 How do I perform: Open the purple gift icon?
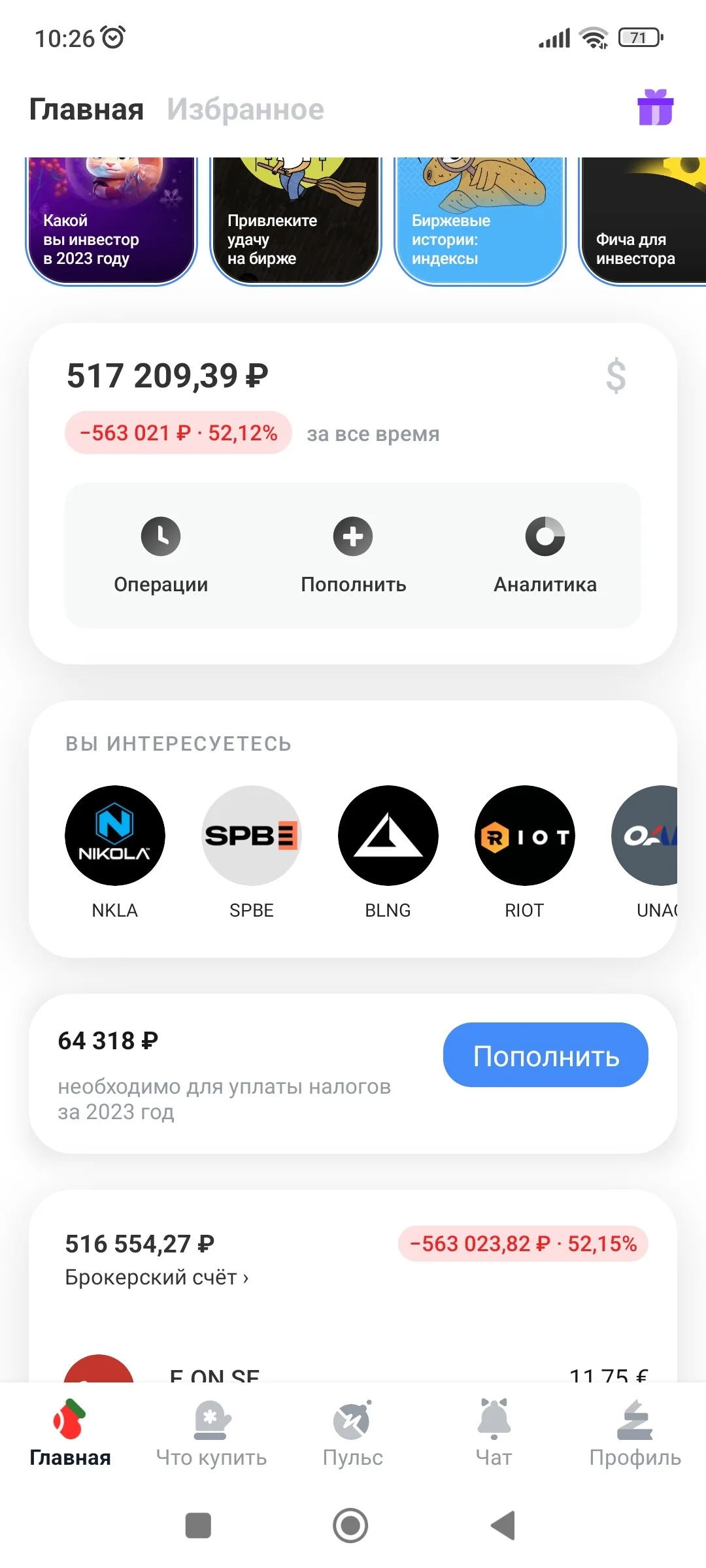[x=656, y=107]
